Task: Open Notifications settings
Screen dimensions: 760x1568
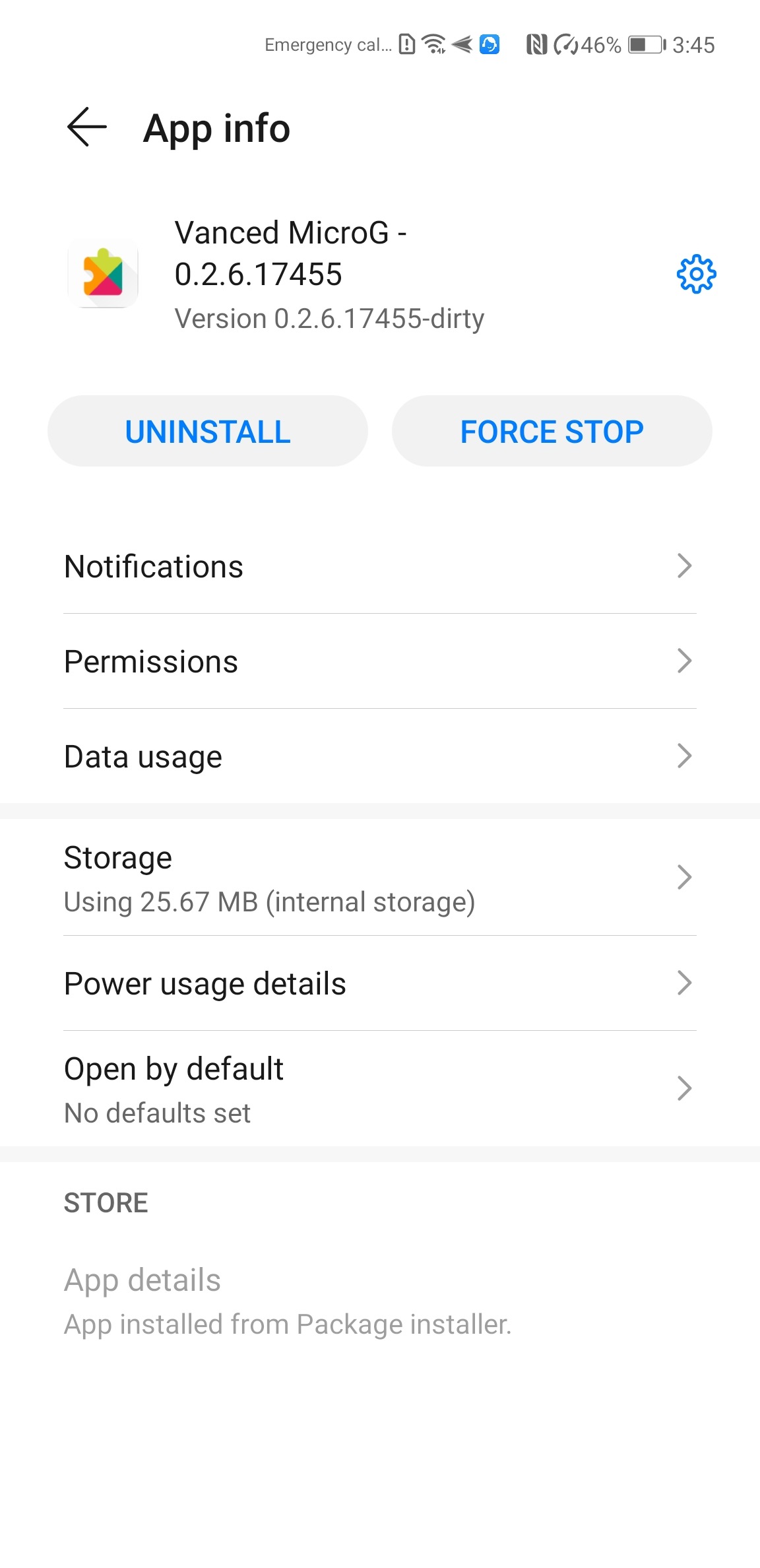Action: (379, 566)
